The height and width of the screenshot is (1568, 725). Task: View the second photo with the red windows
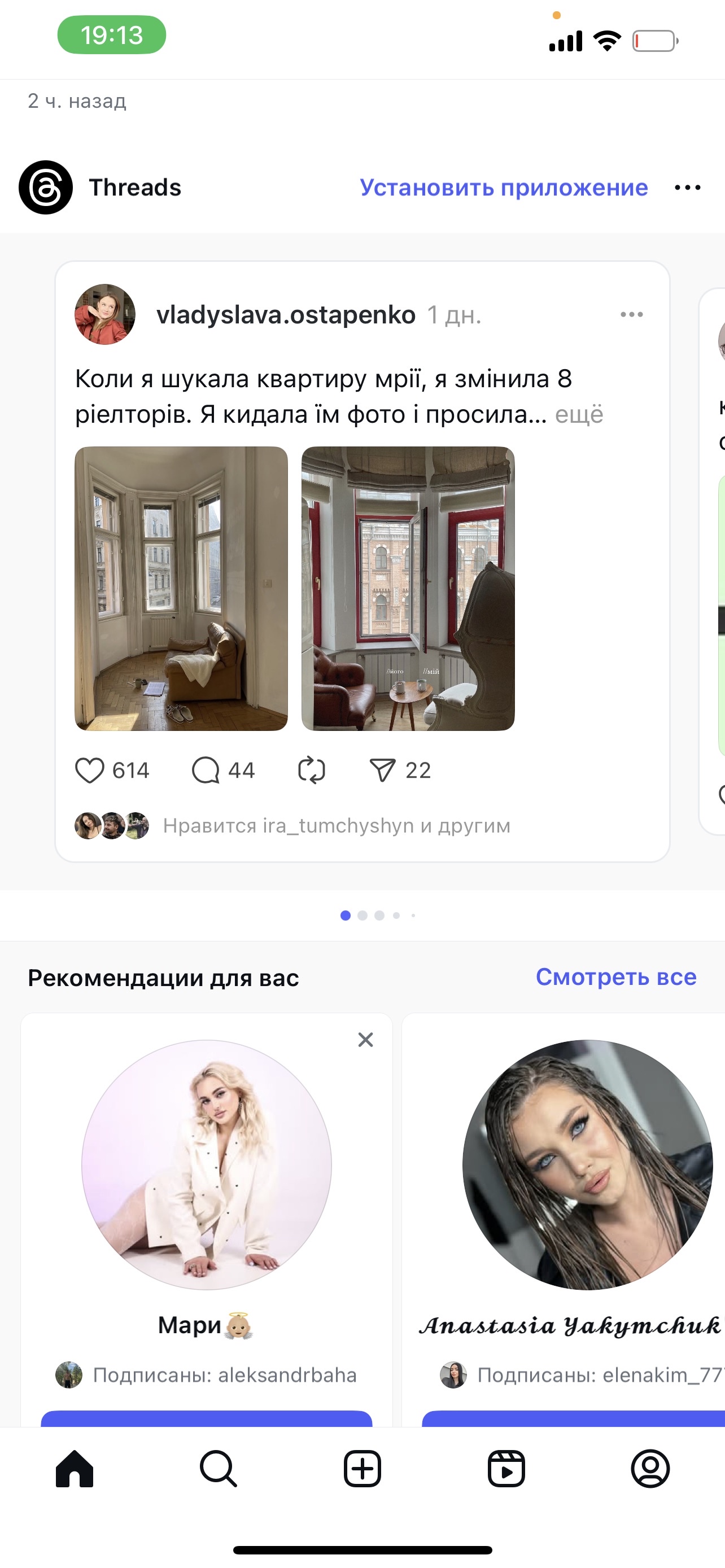tap(408, 589)
